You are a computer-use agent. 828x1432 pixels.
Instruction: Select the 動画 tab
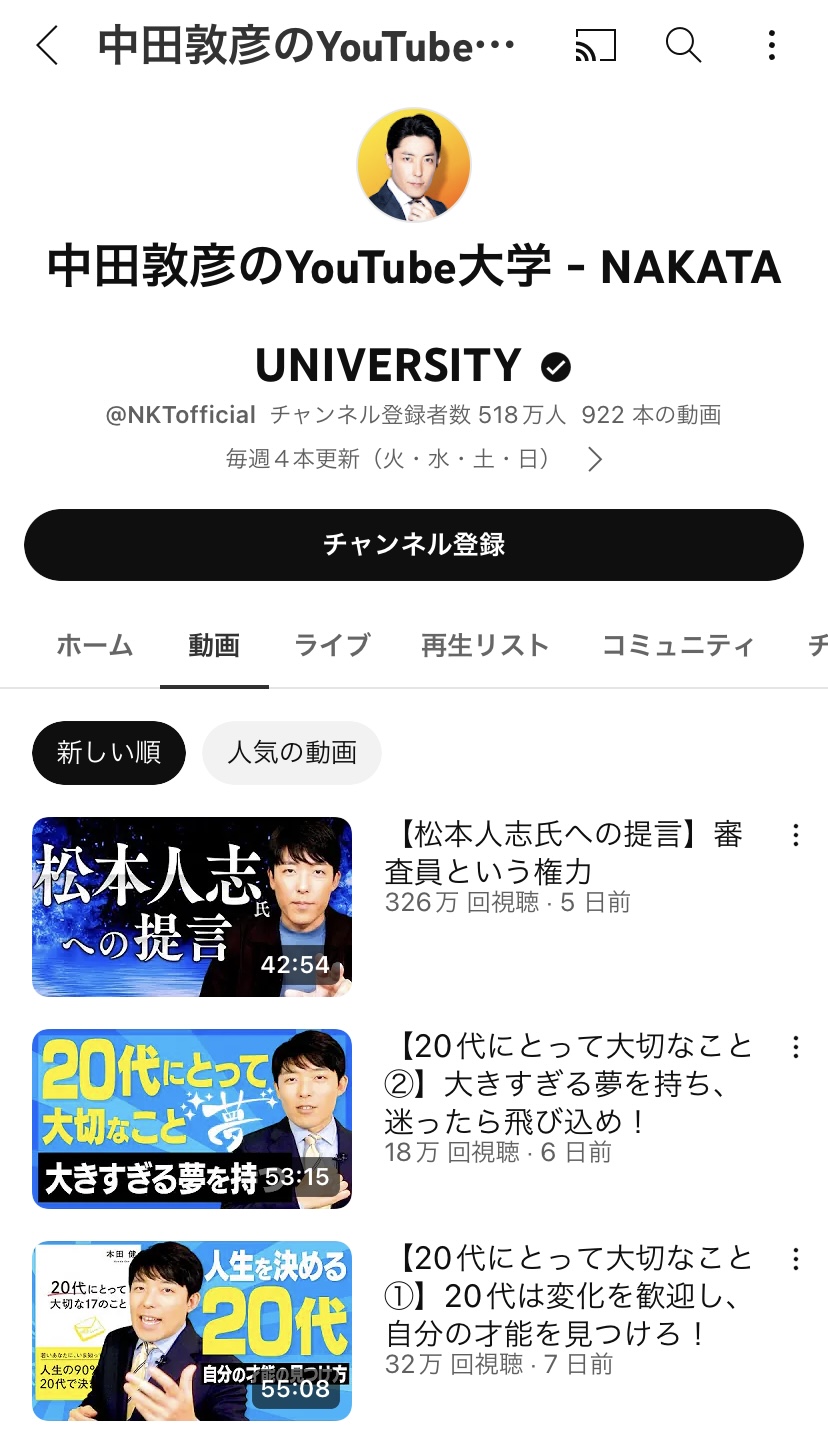[x=214, y=646]
